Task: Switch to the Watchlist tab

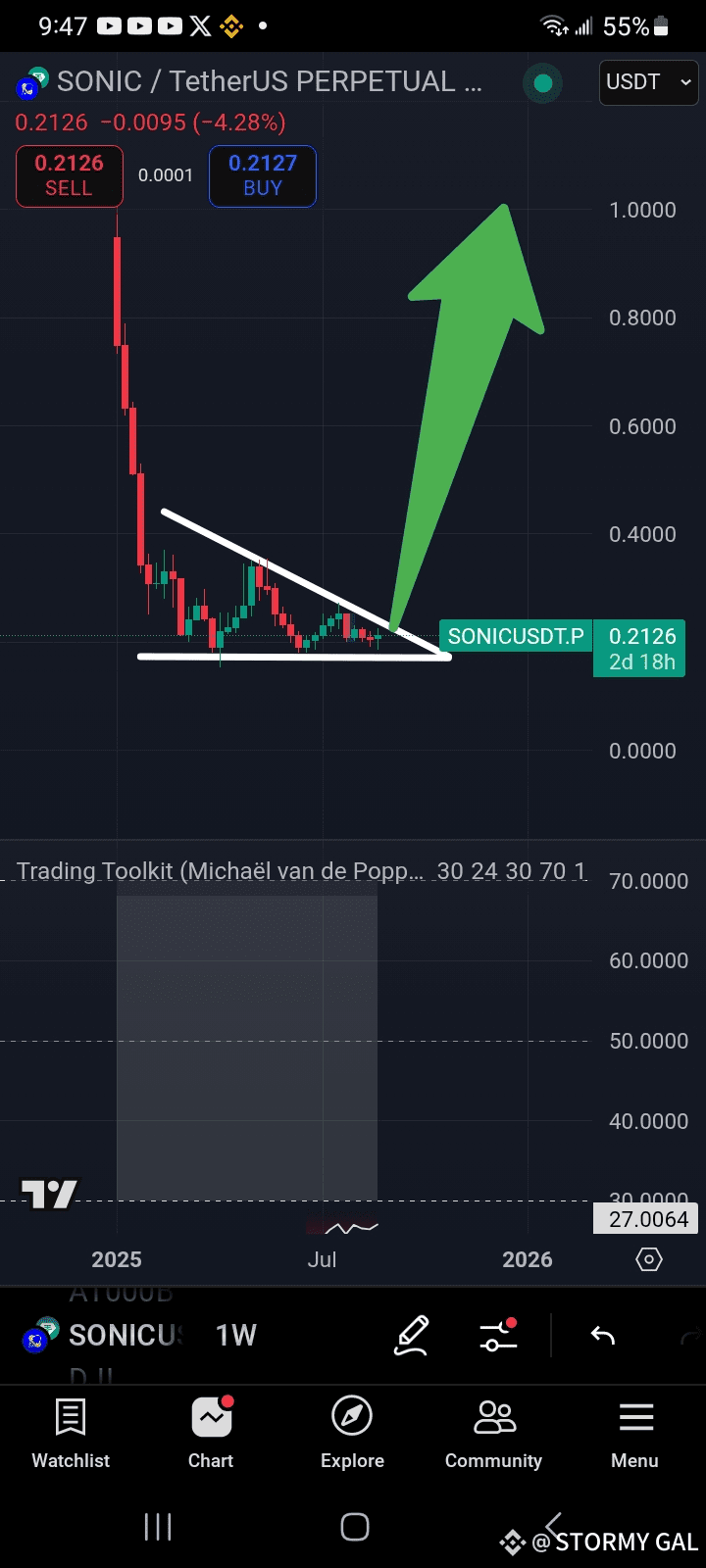Action: point(71,1434)
